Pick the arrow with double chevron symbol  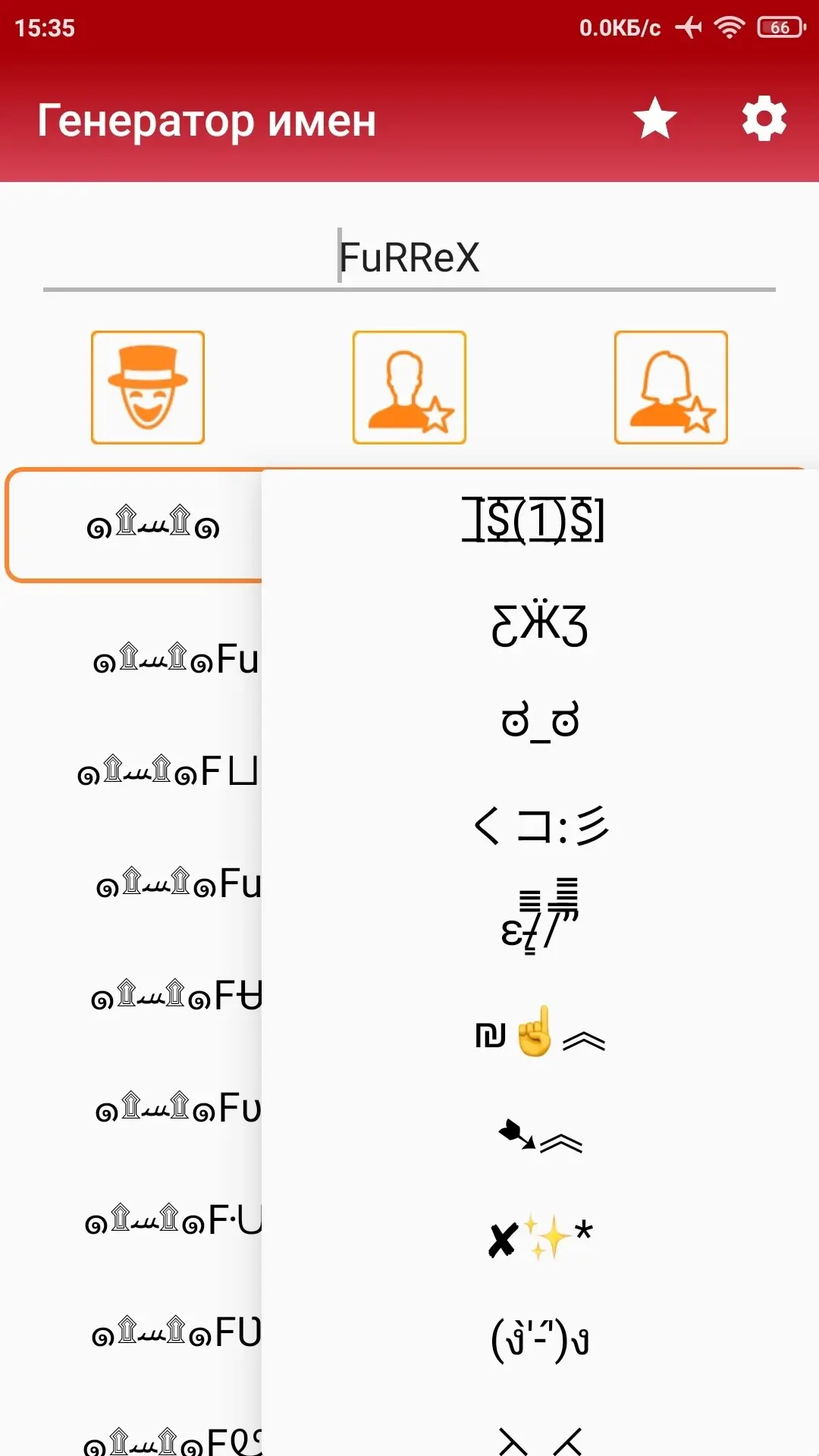[x=540, y=1136]
